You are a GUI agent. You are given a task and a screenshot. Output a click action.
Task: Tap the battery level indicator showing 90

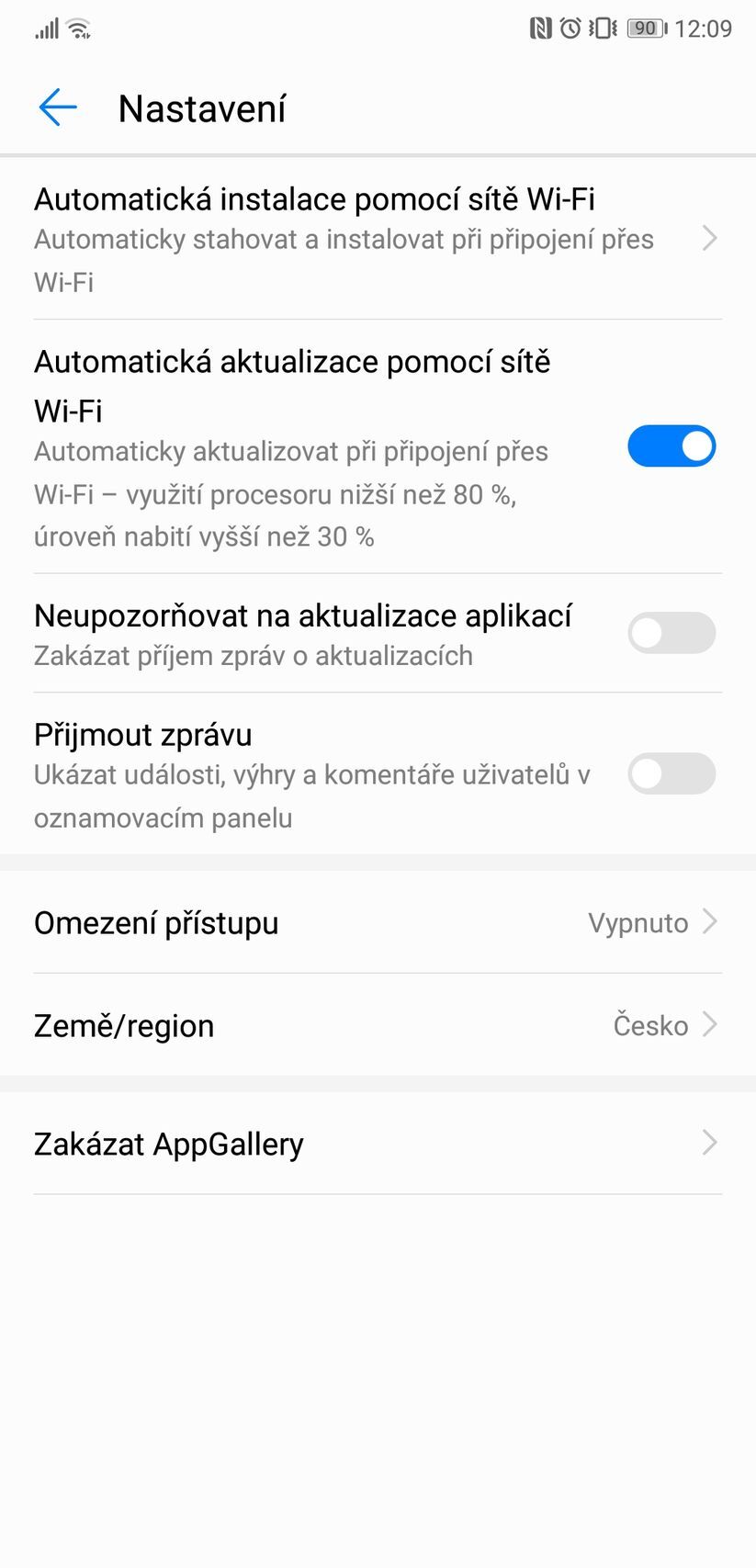[x=644, y=28]
